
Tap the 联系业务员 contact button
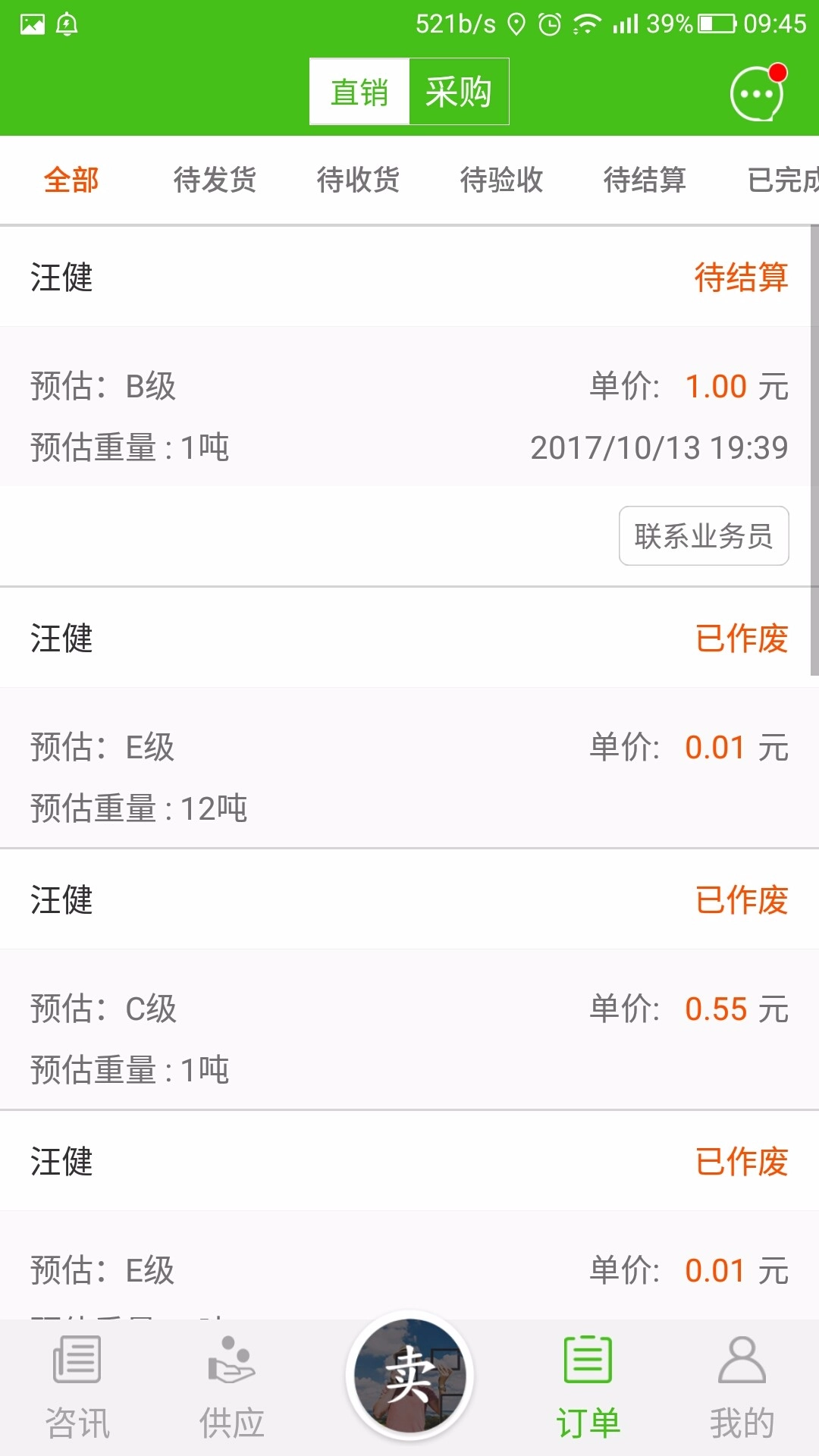pyautogui.click(x=703, y=536)
